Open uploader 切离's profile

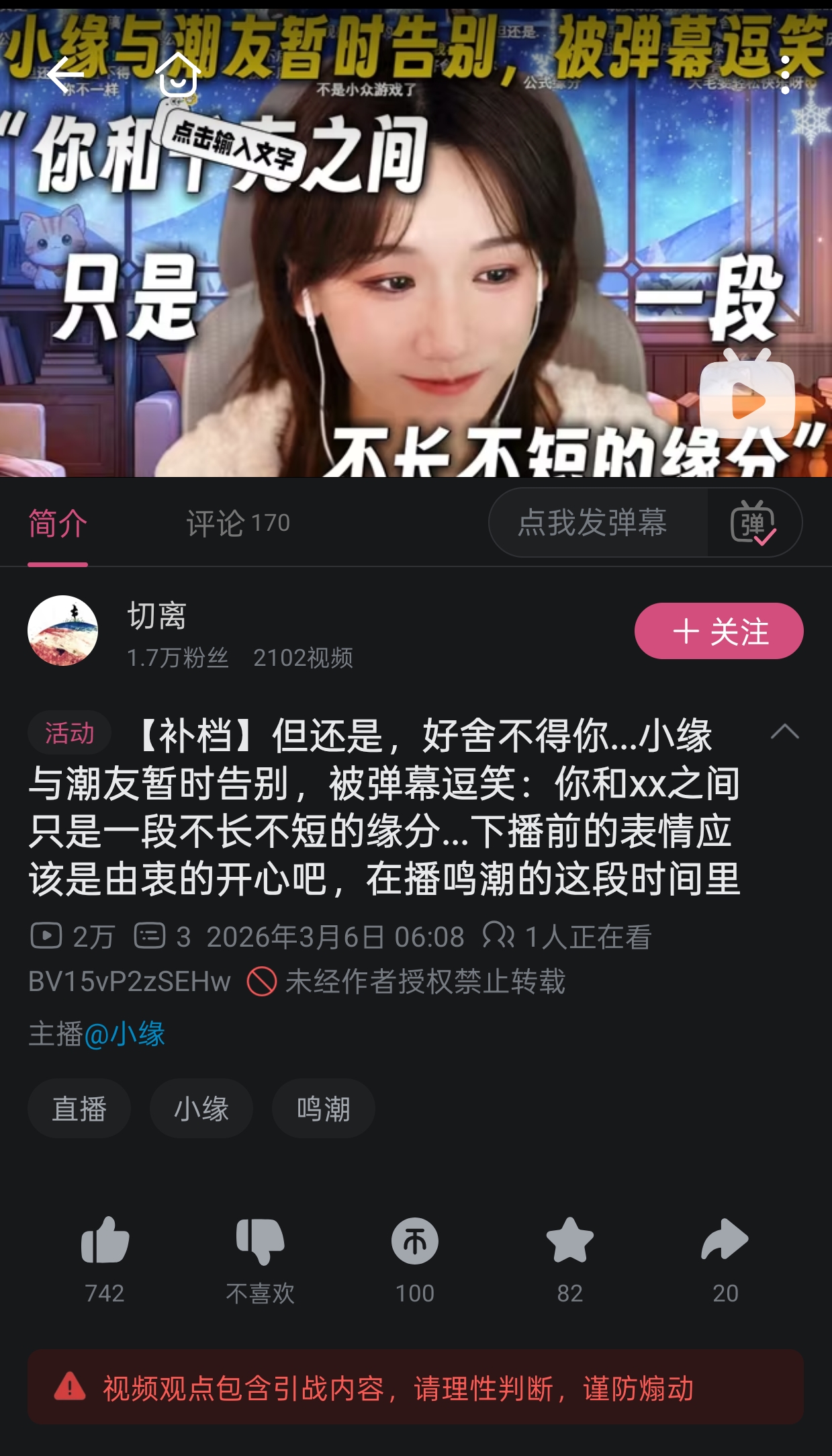[x=63, y=631]
